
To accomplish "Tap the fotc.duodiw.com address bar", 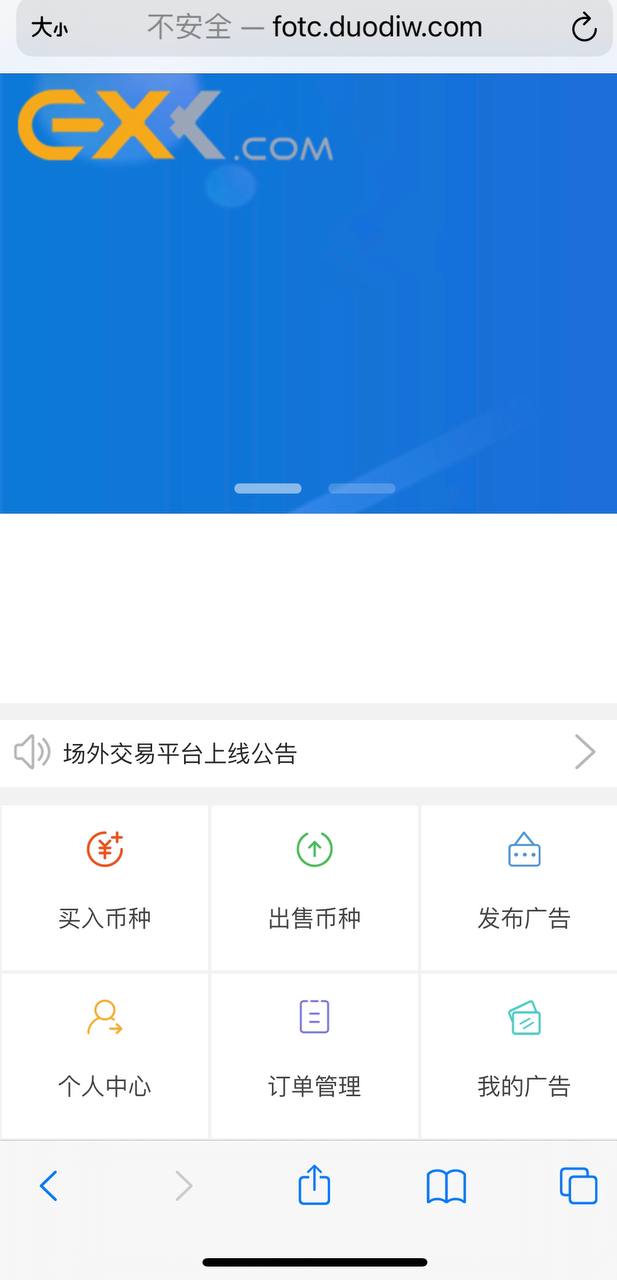I will tap(314, 28).
